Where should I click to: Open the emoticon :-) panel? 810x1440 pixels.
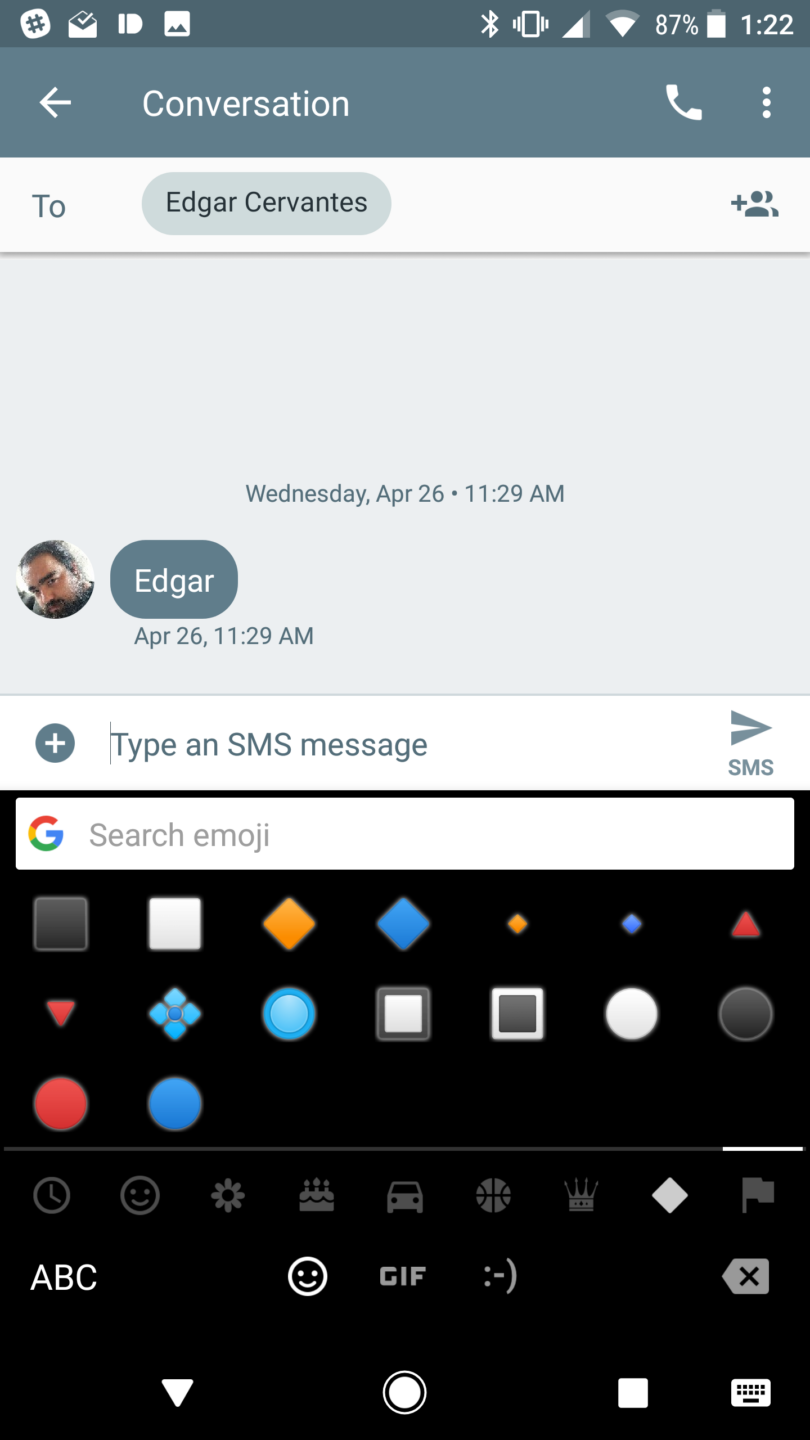498,1276
